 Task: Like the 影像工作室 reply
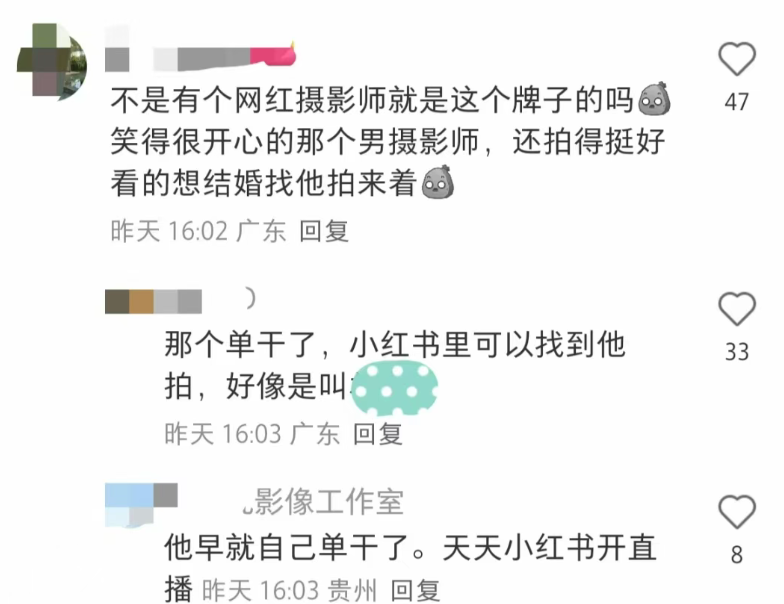[x=737, y=511]
